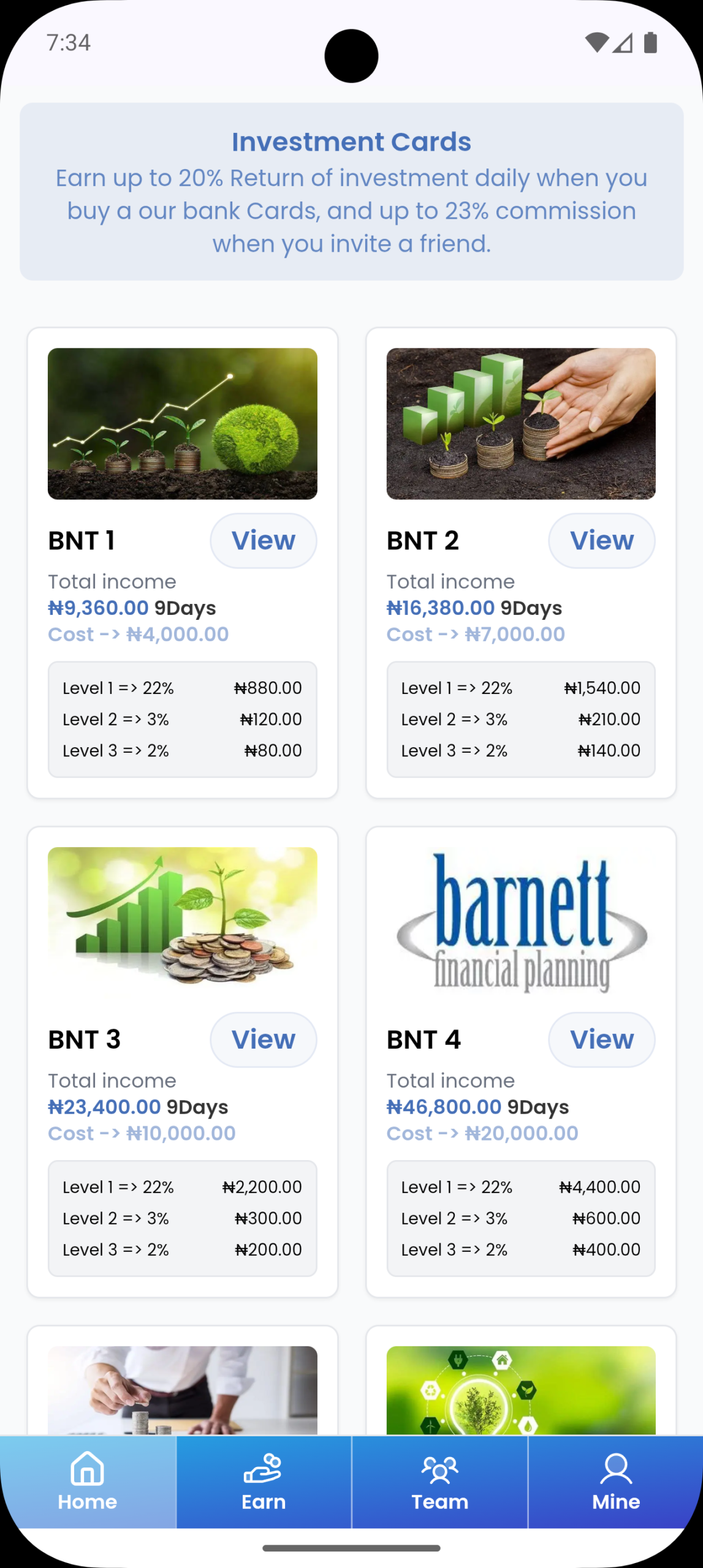Select View on the BNT 4 card
The width and height of the screenshot is (703, 1568).
point(602,1039)
